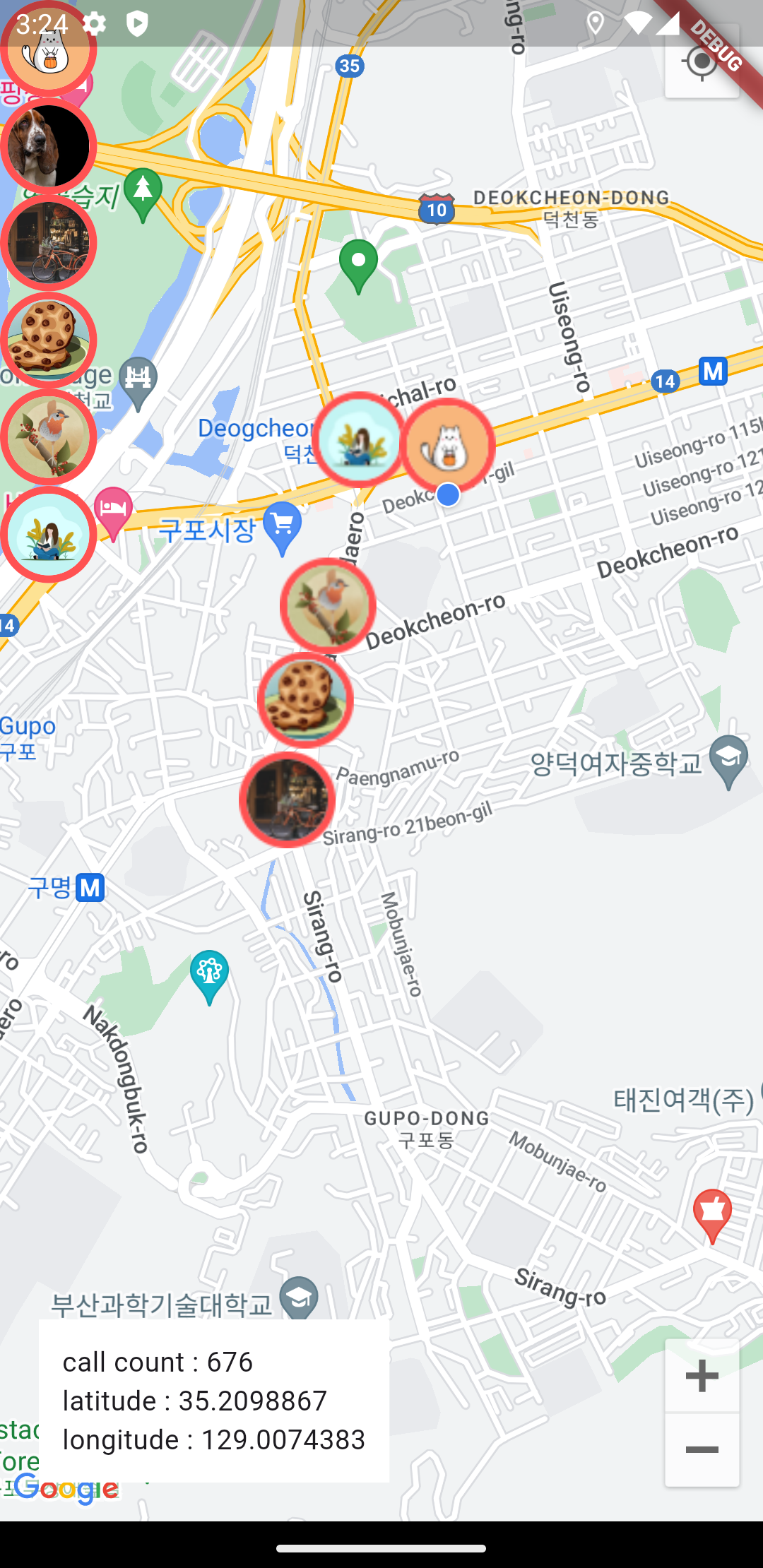
Task: Select the basset hound dog avatar
Action: coord(48,146)
